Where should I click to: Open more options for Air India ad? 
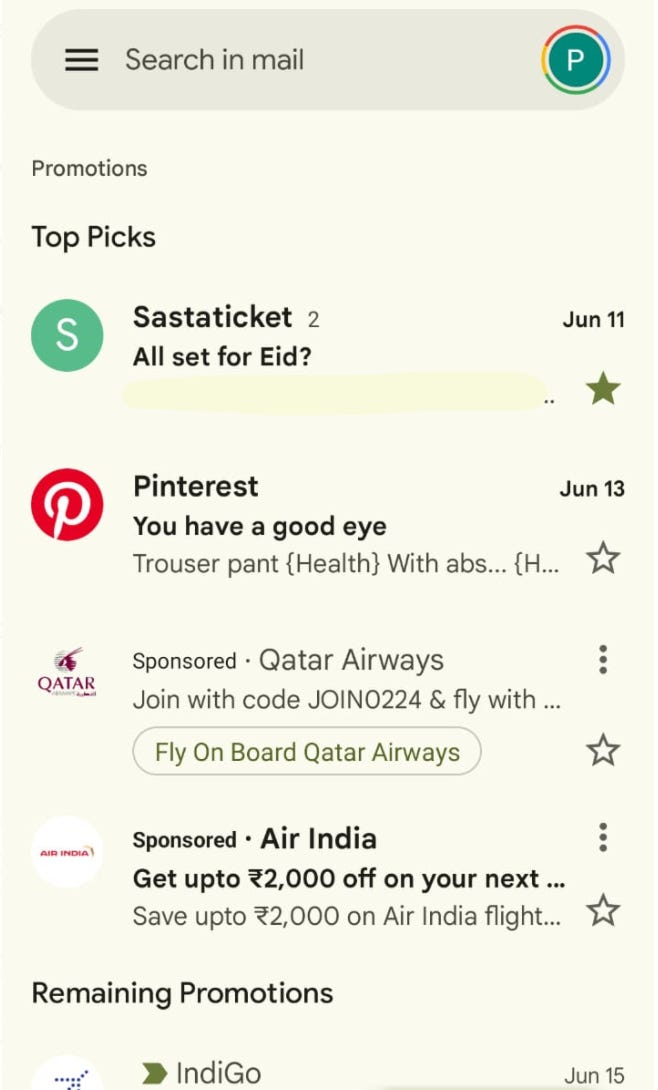pos(603,837)
